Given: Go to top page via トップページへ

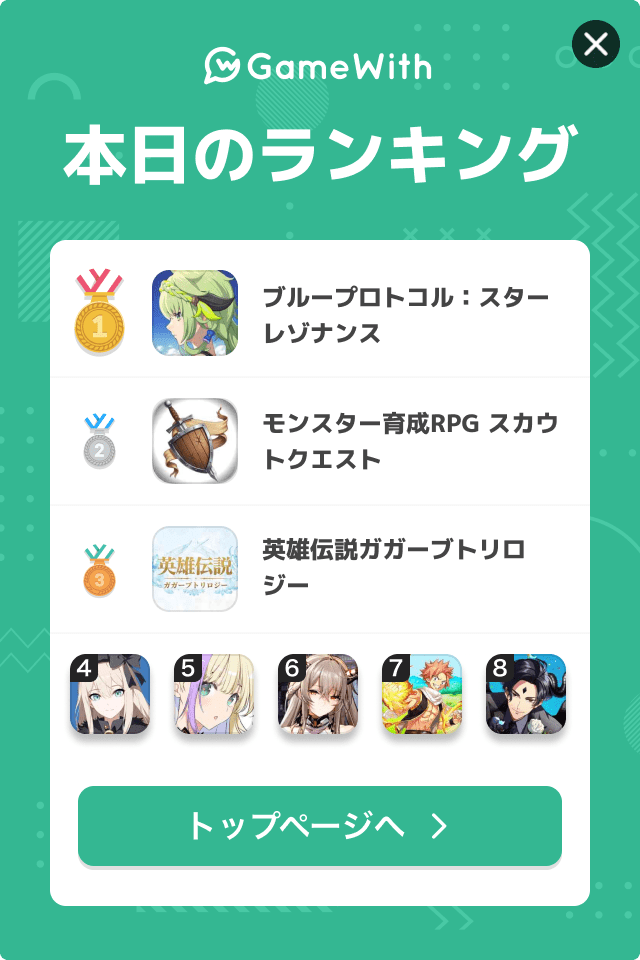Looking at the screenshot, I should click(x=320, y=826).
